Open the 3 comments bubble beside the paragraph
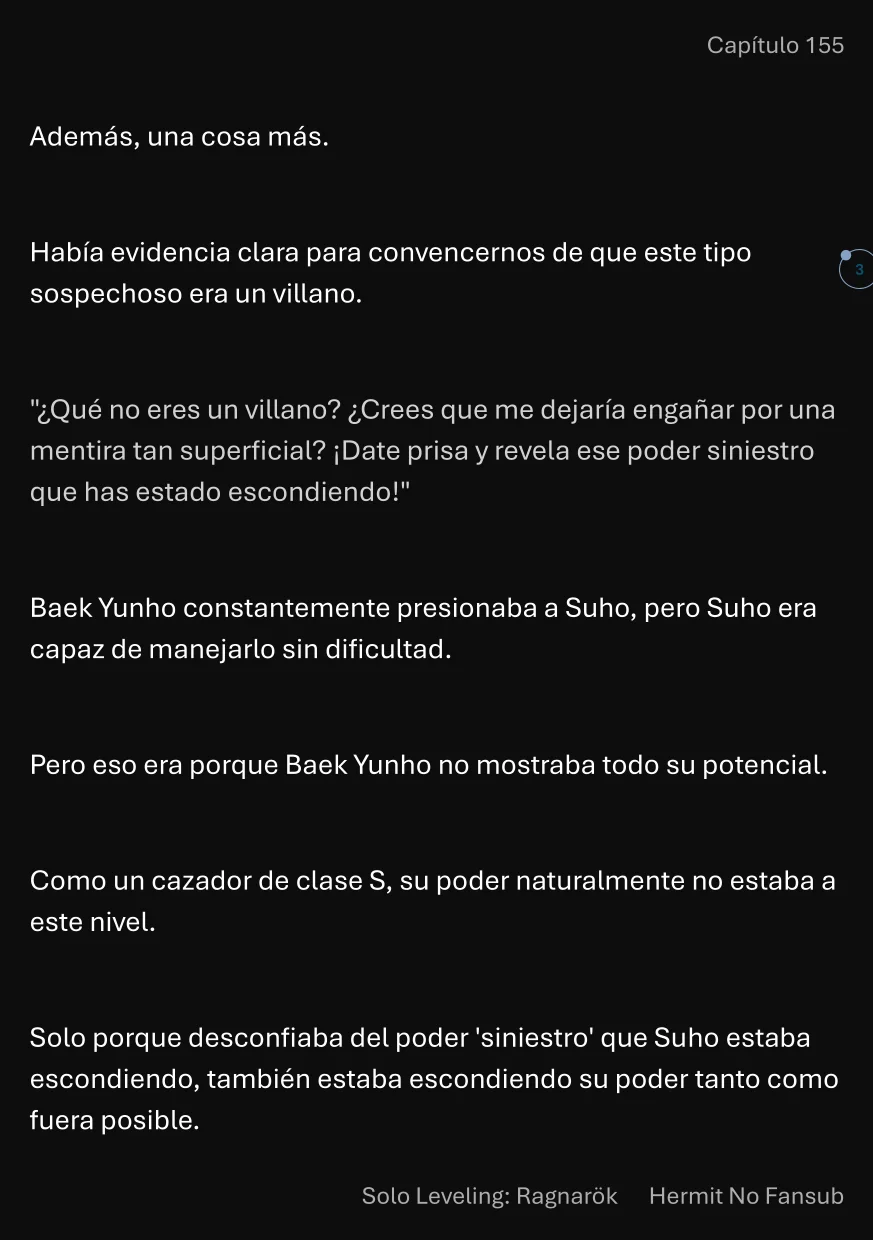This screenshot has height=1240, width=873. coord(856,270)
